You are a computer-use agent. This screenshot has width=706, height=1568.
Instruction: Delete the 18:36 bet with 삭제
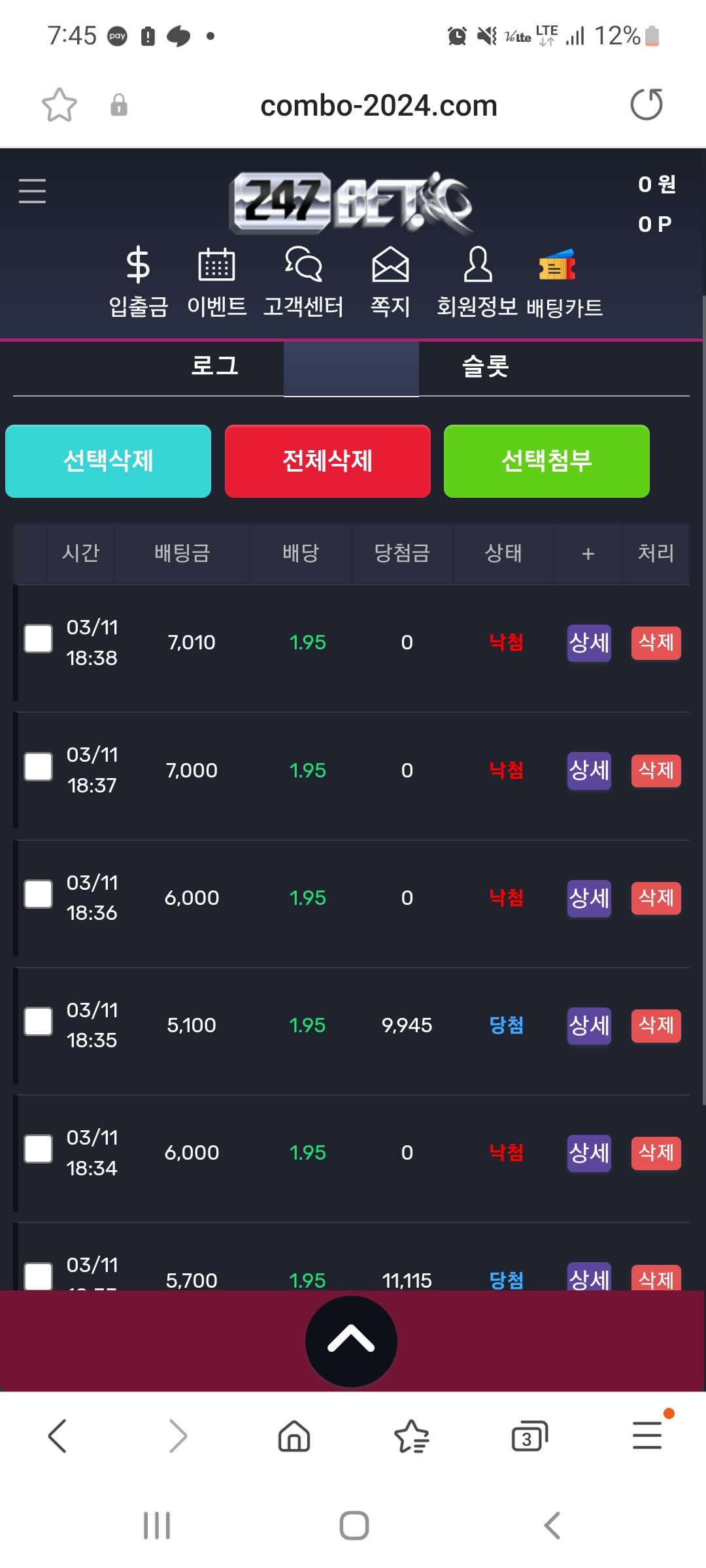(656, 898)
